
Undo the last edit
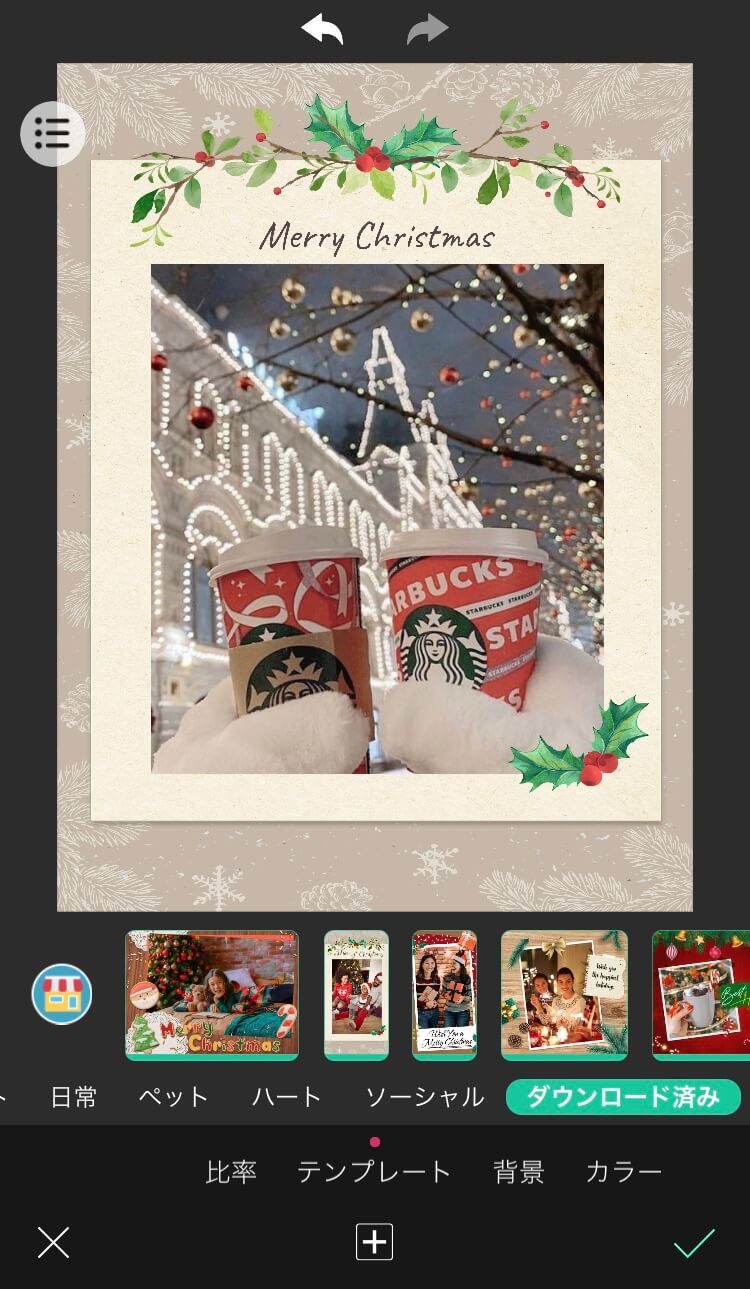322,30
